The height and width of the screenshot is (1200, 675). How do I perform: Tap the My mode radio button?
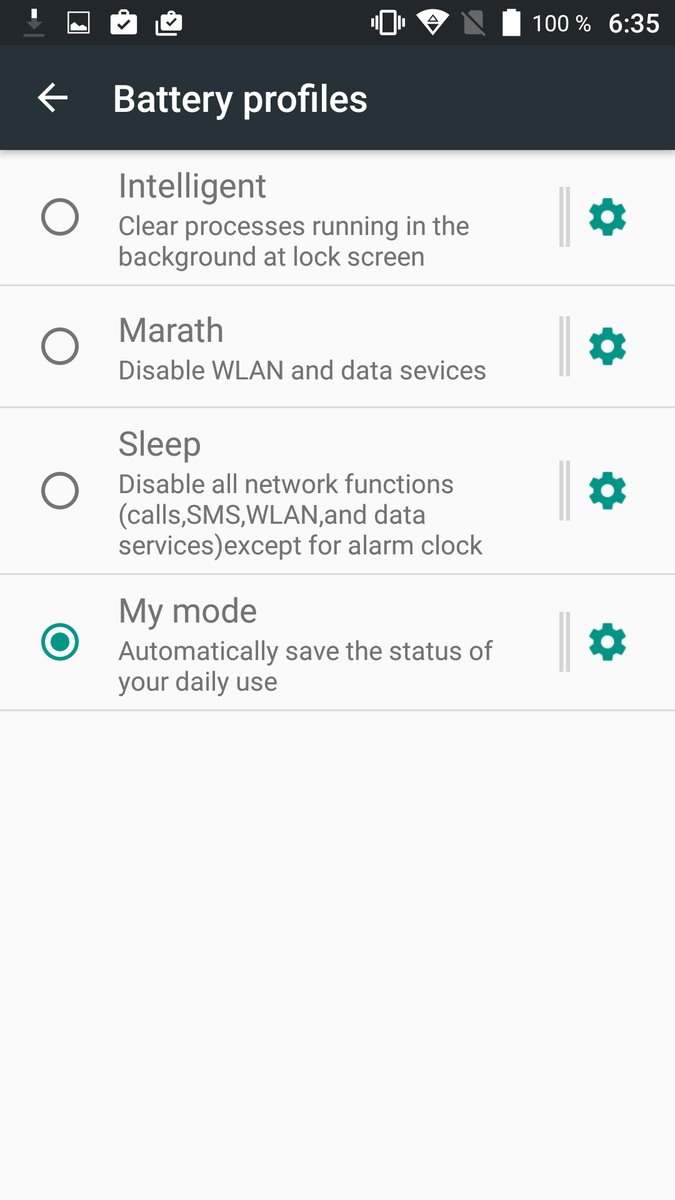(x=60, y=642)
